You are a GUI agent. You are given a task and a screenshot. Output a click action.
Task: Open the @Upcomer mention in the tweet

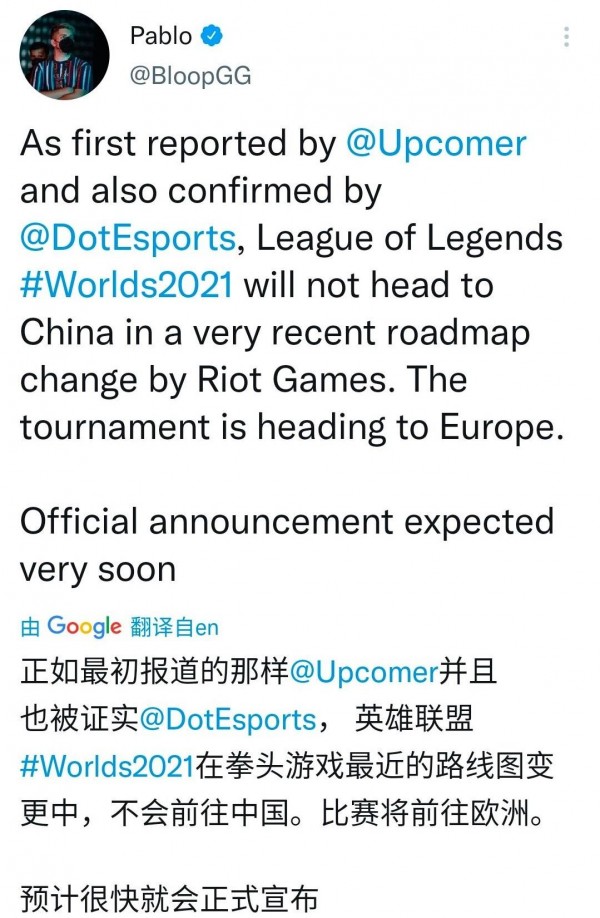(x=435, y=144)
